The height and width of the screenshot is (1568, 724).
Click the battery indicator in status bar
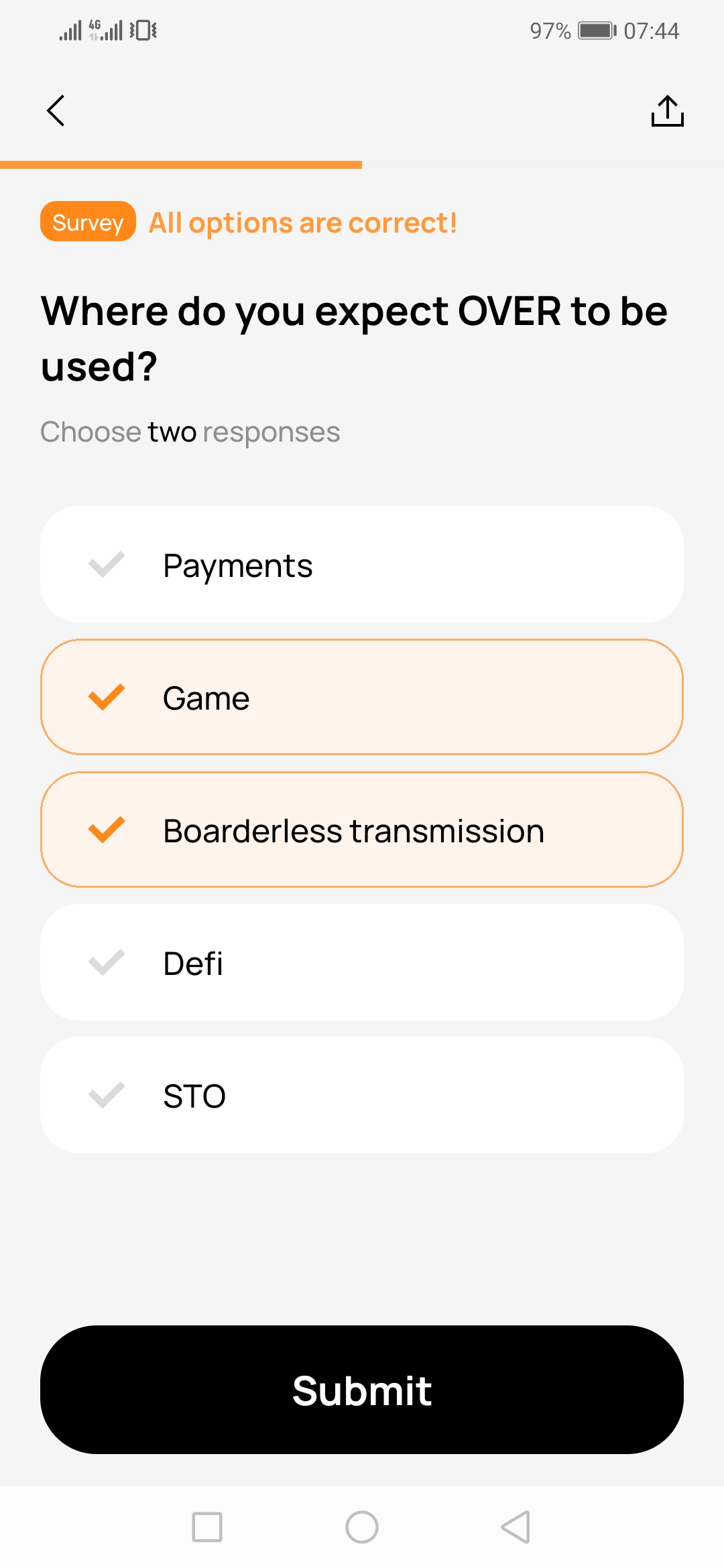click(596, 29)
